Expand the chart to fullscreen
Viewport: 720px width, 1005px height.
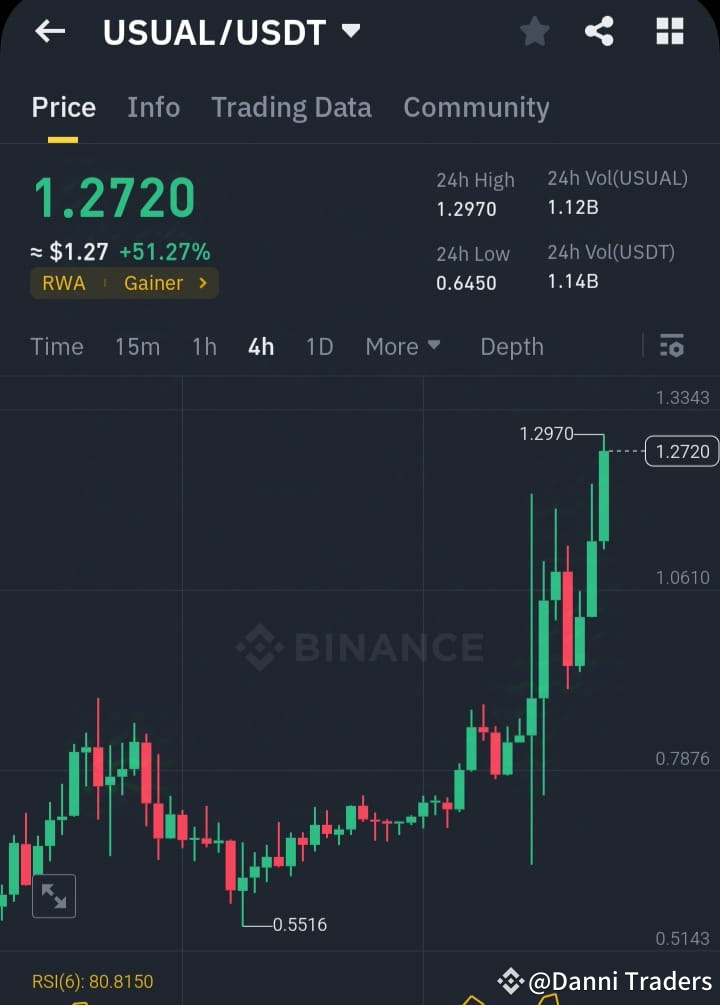pos(53,896)
